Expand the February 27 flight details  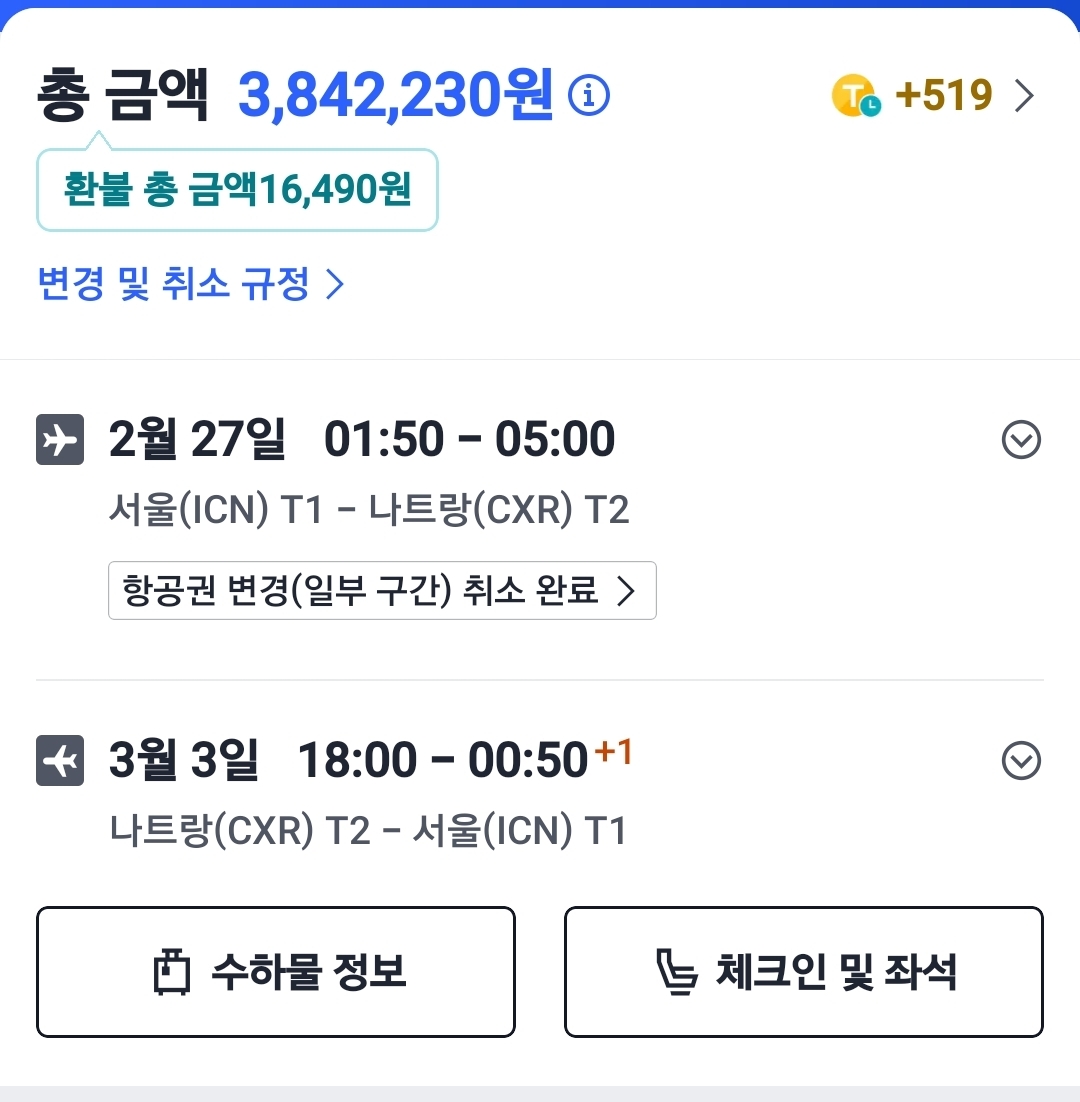[x=1021, y=440]
